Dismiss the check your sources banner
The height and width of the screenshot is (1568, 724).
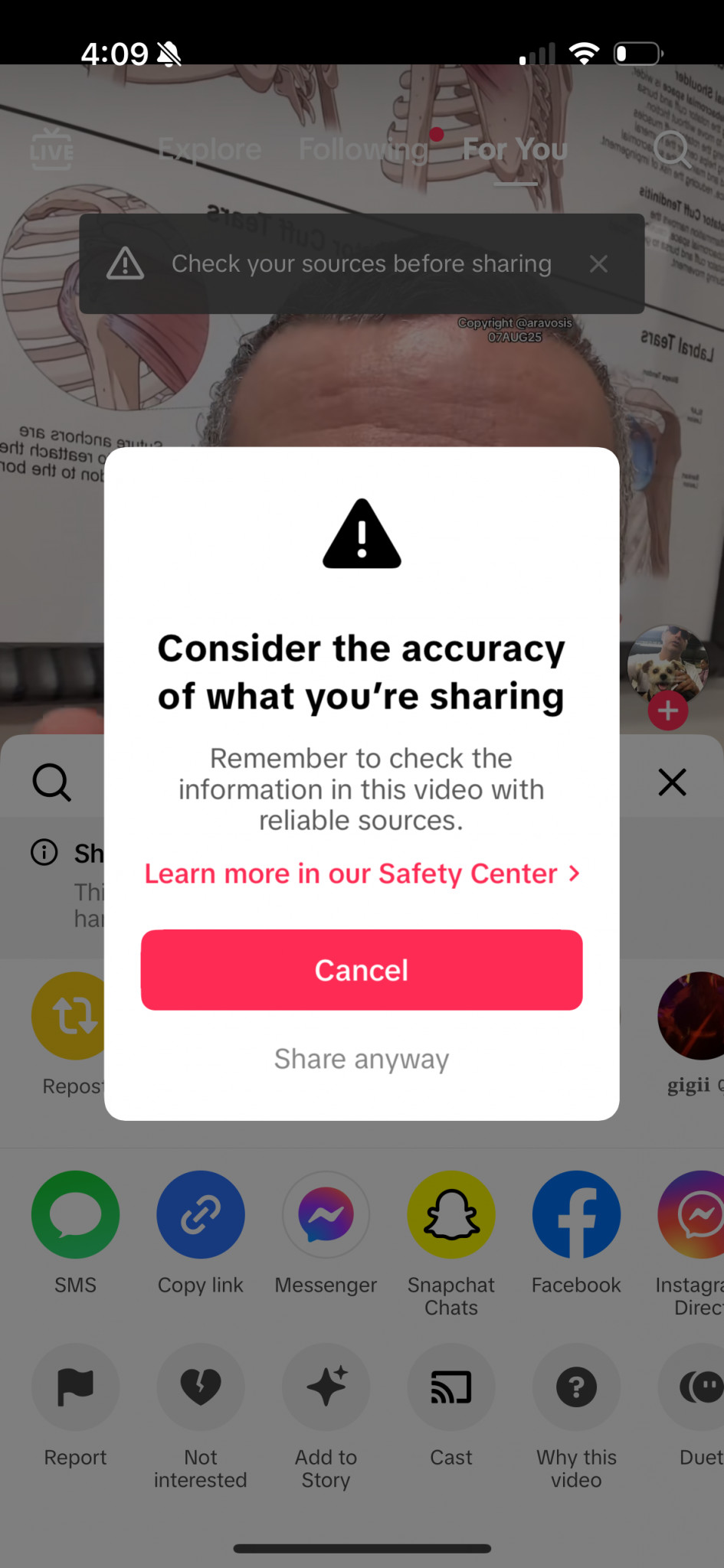coord(598,264)
